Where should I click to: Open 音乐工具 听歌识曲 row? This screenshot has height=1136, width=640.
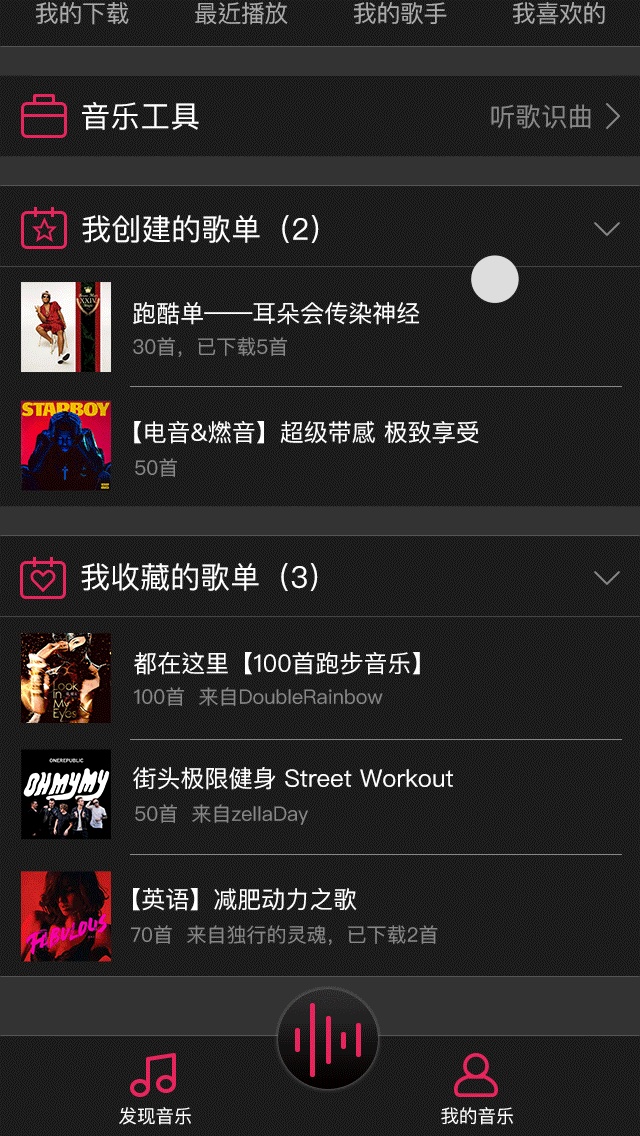[x=320, y=117]
